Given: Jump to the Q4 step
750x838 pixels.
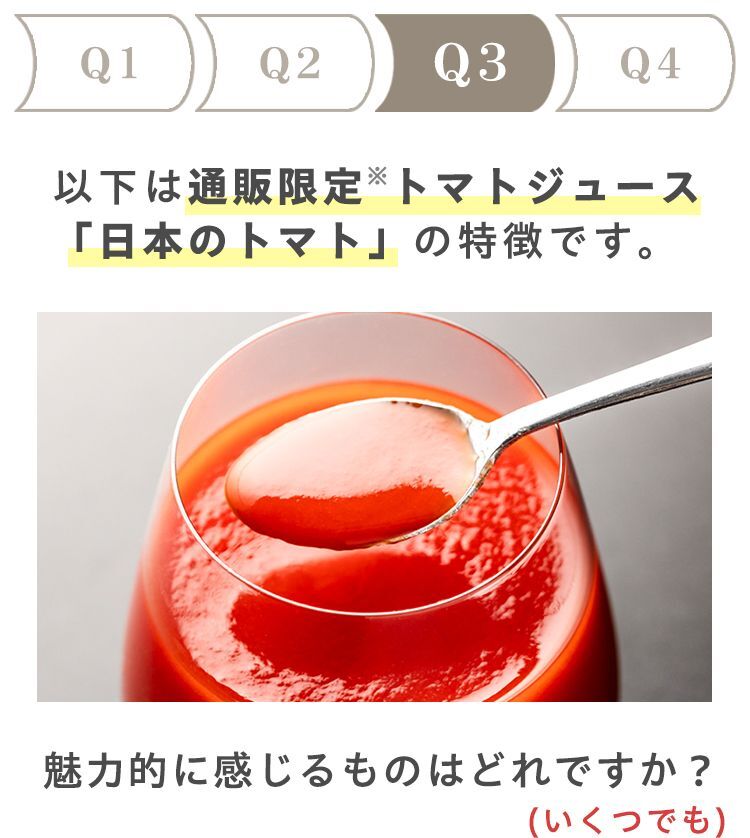Looking at the screenshot, I should [650, 64].
